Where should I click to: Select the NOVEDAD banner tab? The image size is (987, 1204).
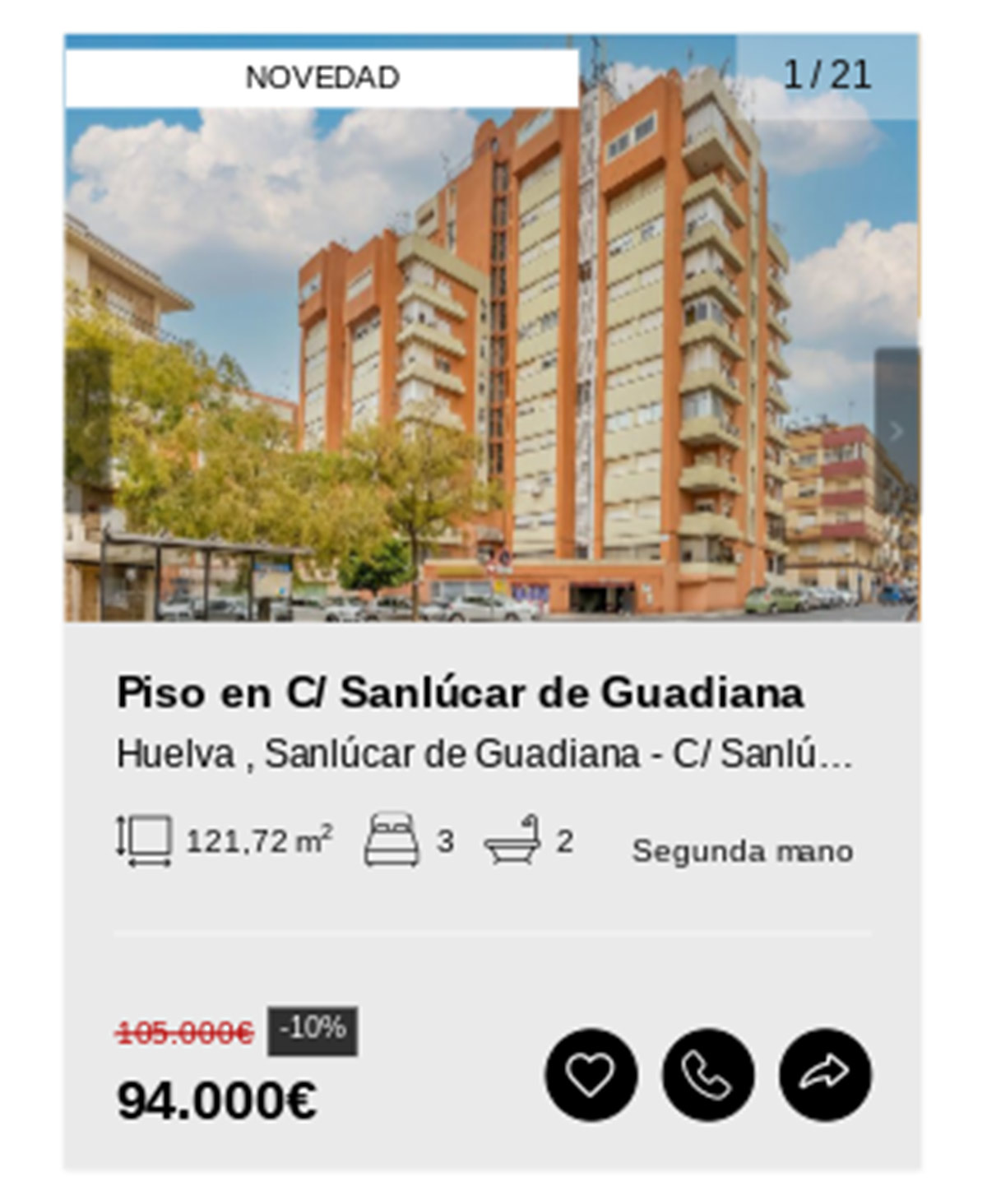[x=321, y=76]
